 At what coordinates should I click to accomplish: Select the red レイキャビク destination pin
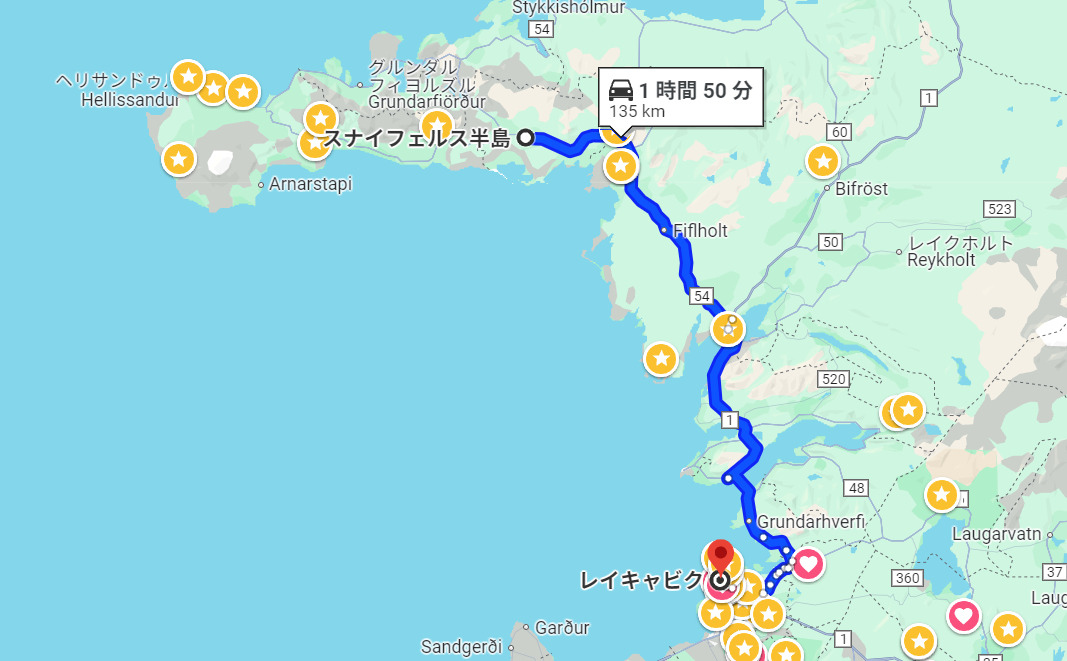[x=719, y=555]
